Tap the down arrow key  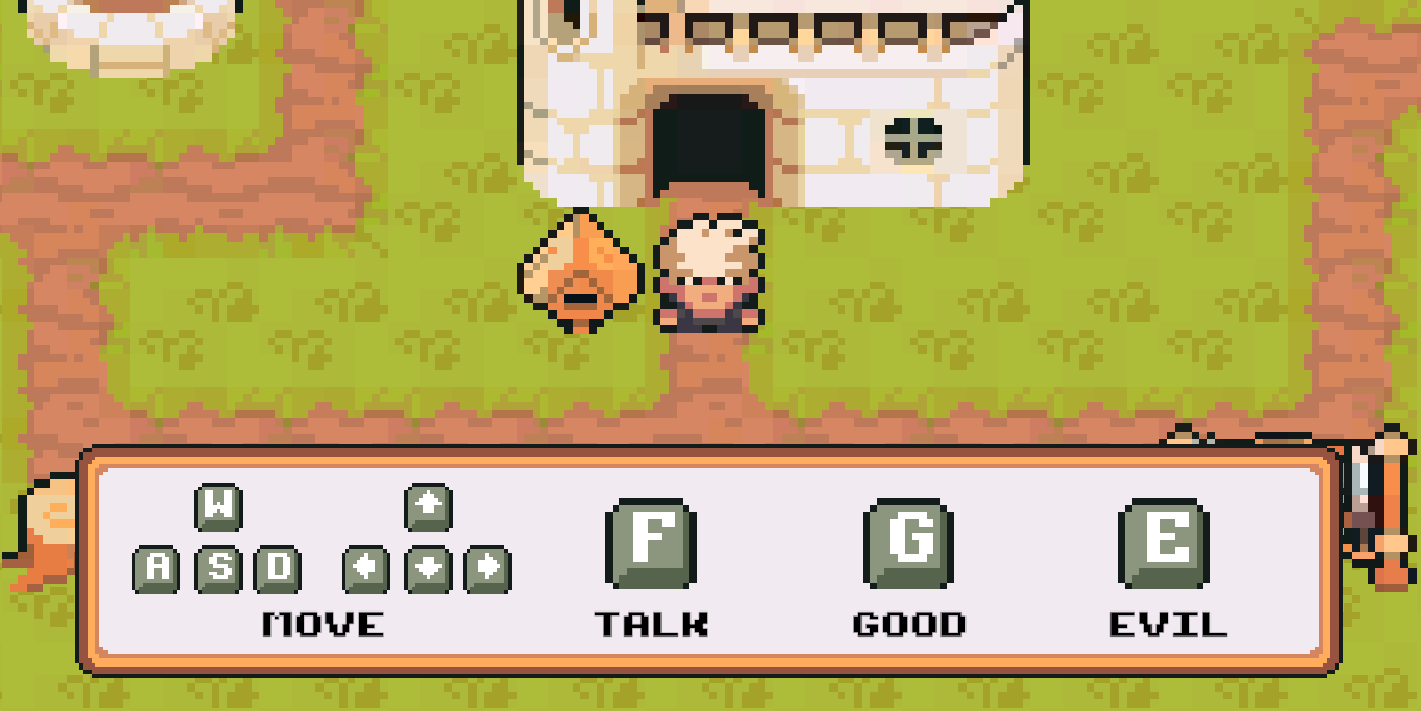pos(428,569)
